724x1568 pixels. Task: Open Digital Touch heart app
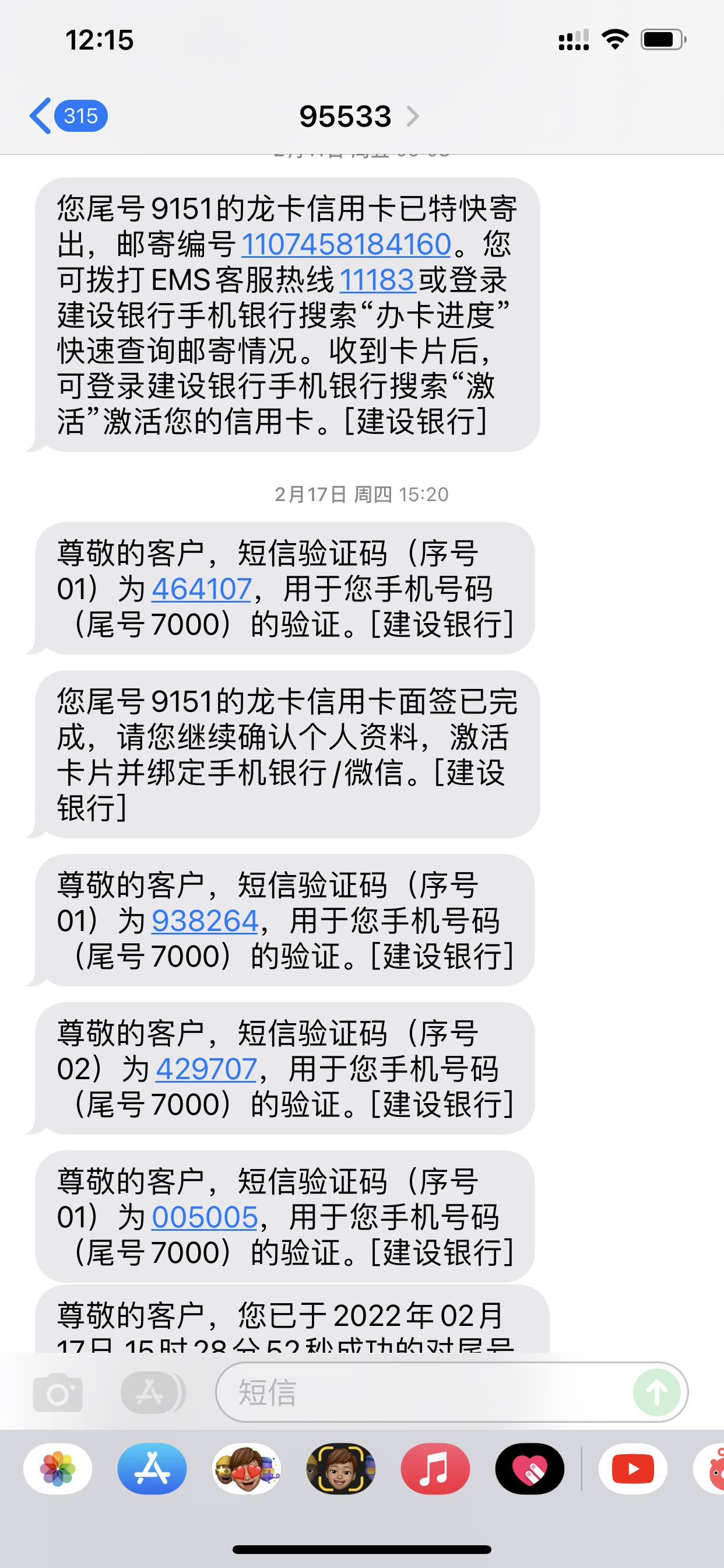(529, 1469)
